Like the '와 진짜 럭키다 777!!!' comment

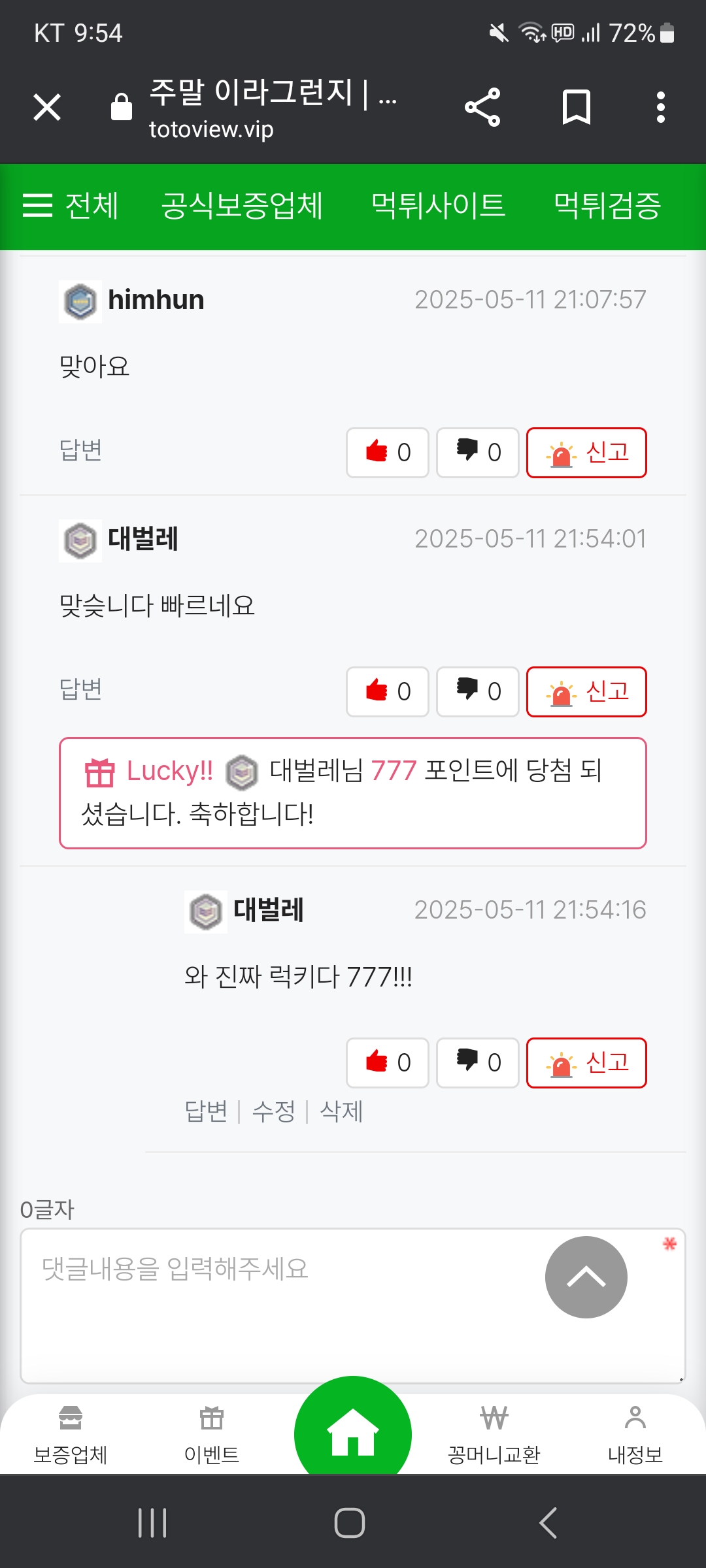pos(387,1063)
